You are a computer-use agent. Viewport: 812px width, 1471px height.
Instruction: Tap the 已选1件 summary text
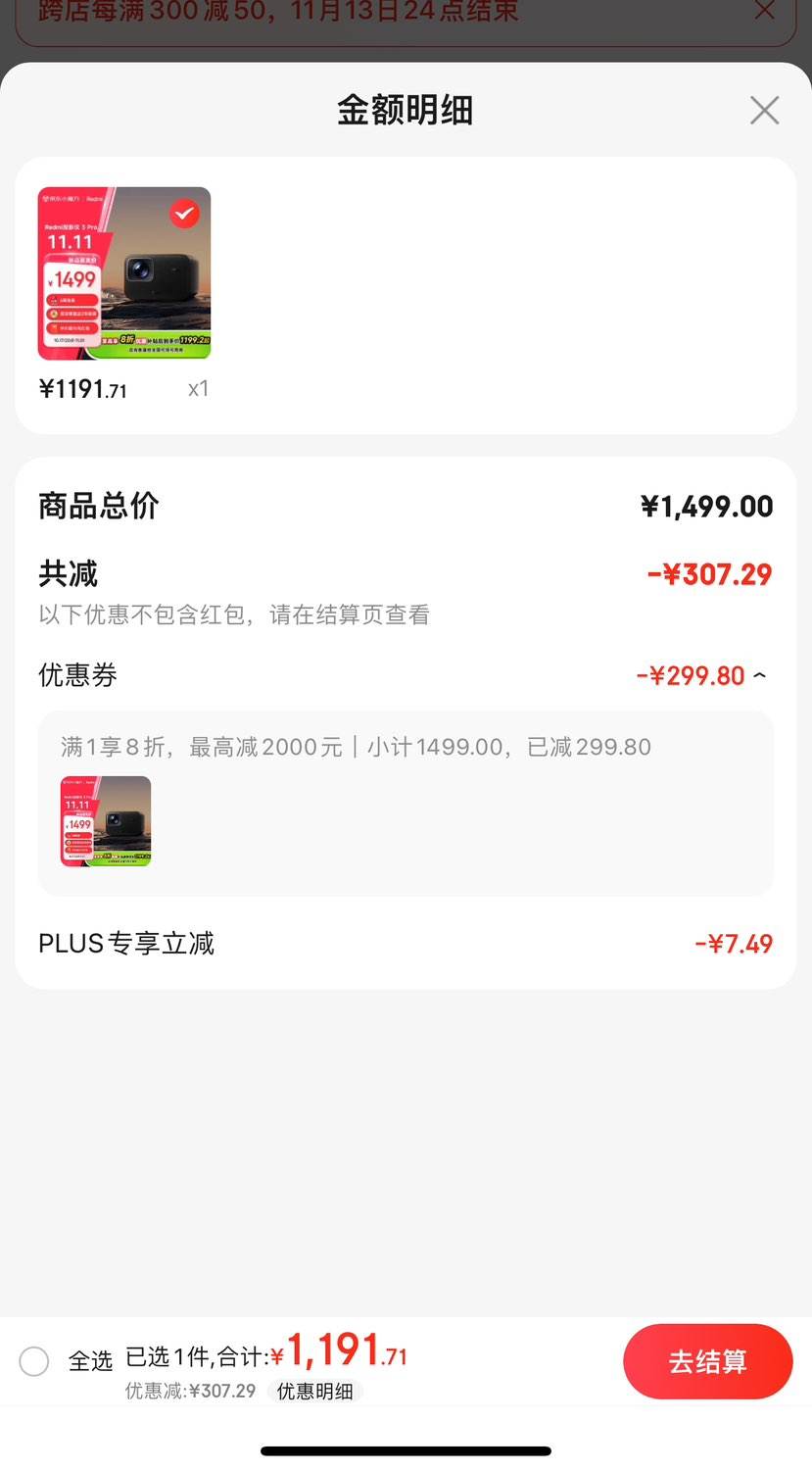click(x=196, y=1352)
